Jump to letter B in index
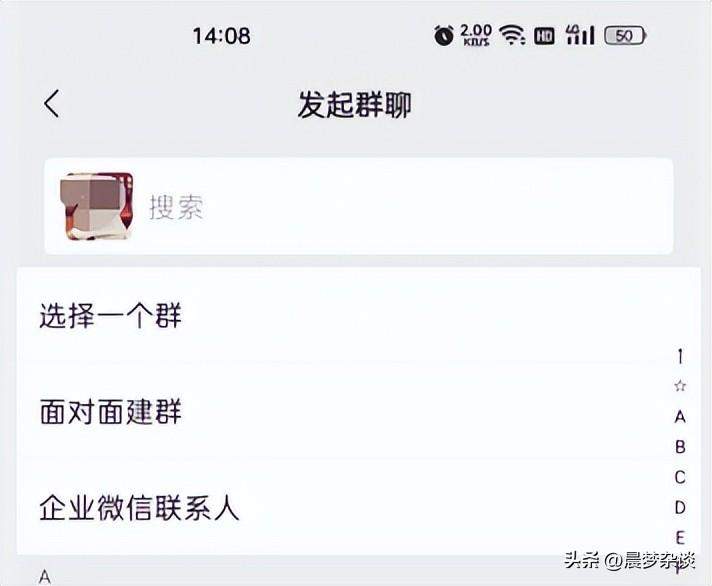Image resolution: width=712 pixels, height=586 pixels. [x=680, y=447]
